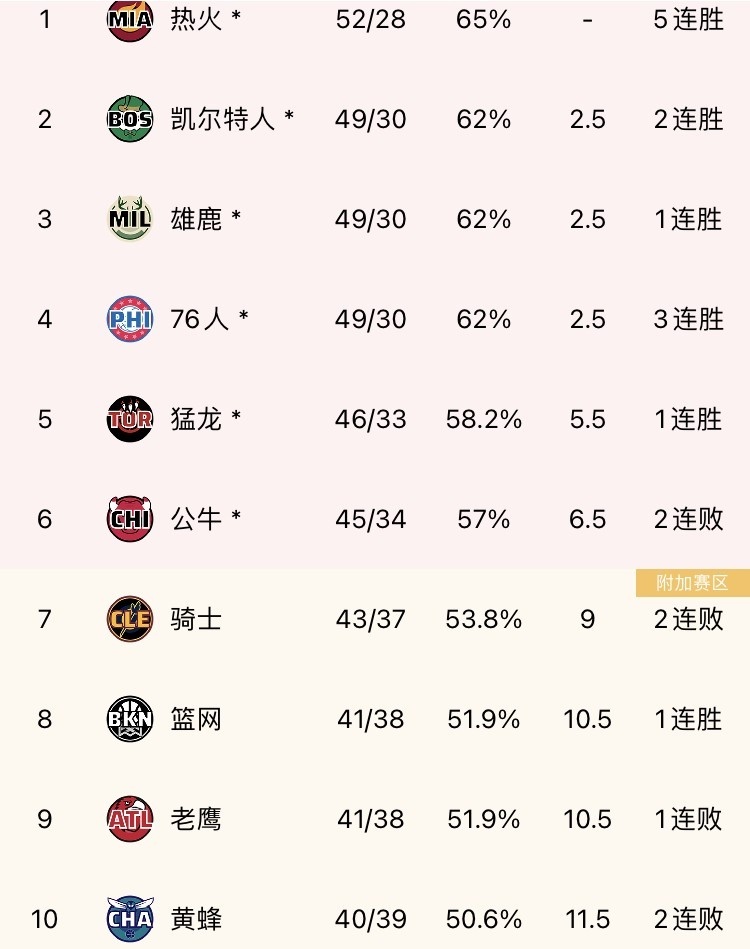This screenshot has height=949, width=750.
Task: View the 篮网 team details
Action: [x=375, y=719]
